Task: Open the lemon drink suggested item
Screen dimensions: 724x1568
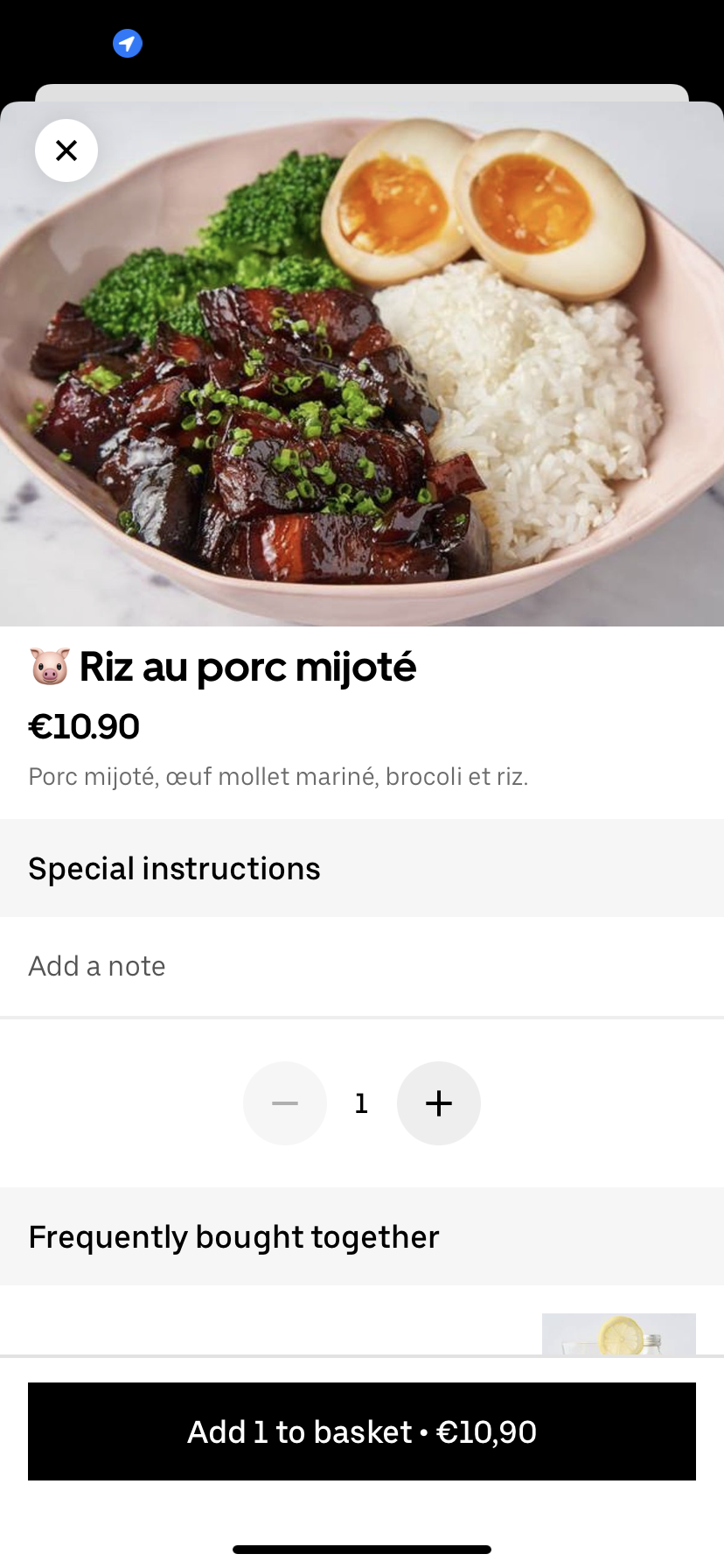Action: pyautogui.click(x=619, y=1335)
